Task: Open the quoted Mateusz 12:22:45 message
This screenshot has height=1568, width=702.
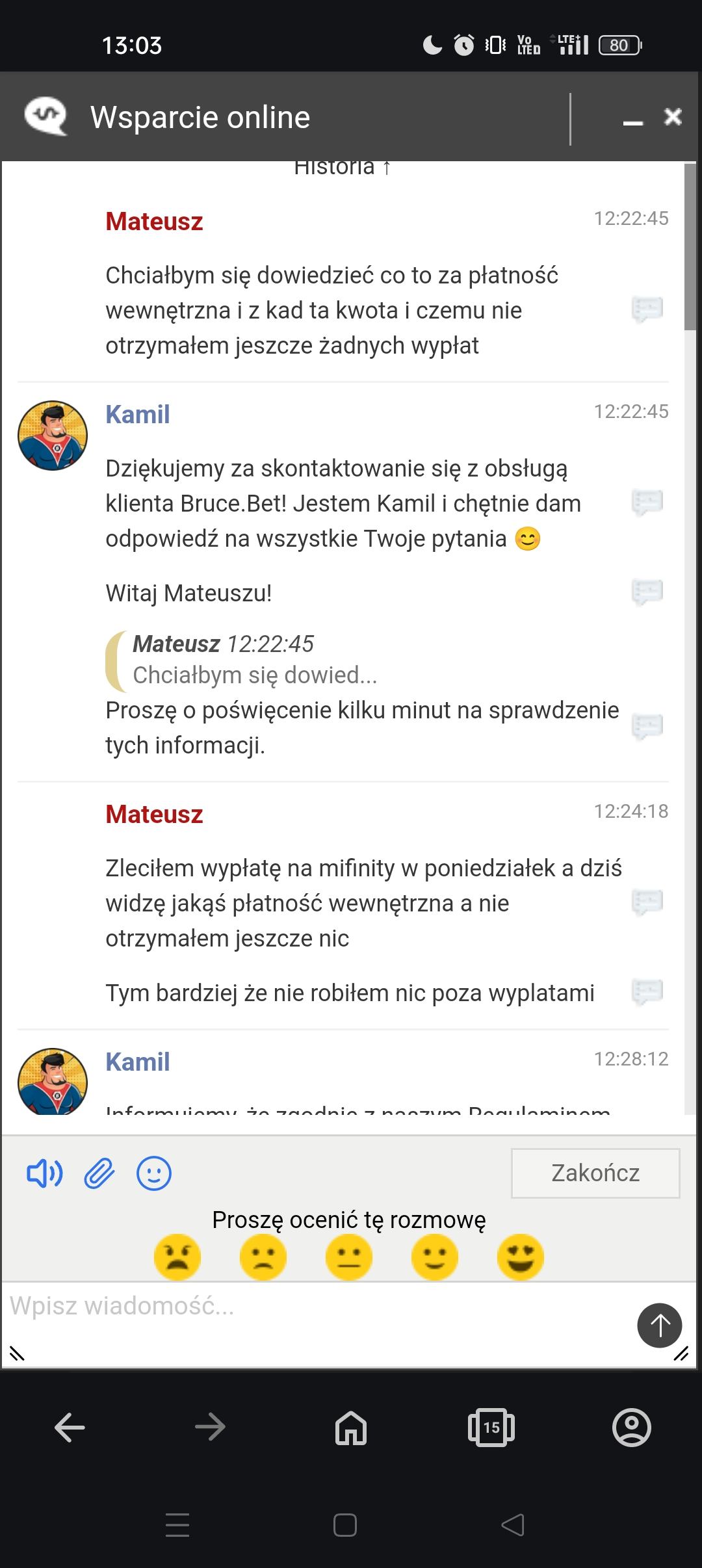Action: pos(253,660)
